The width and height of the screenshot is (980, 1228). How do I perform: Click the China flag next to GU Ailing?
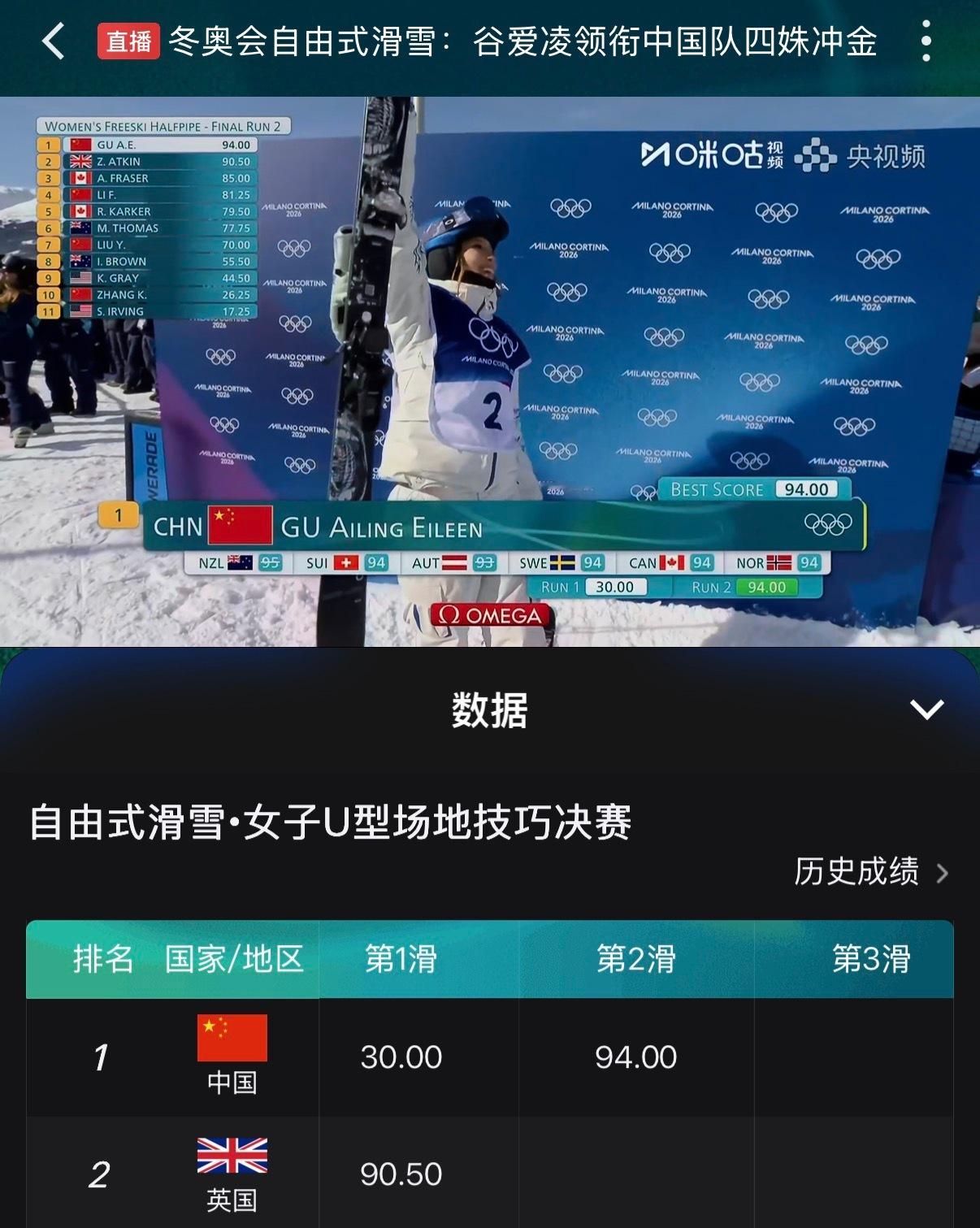click(239, 526)
